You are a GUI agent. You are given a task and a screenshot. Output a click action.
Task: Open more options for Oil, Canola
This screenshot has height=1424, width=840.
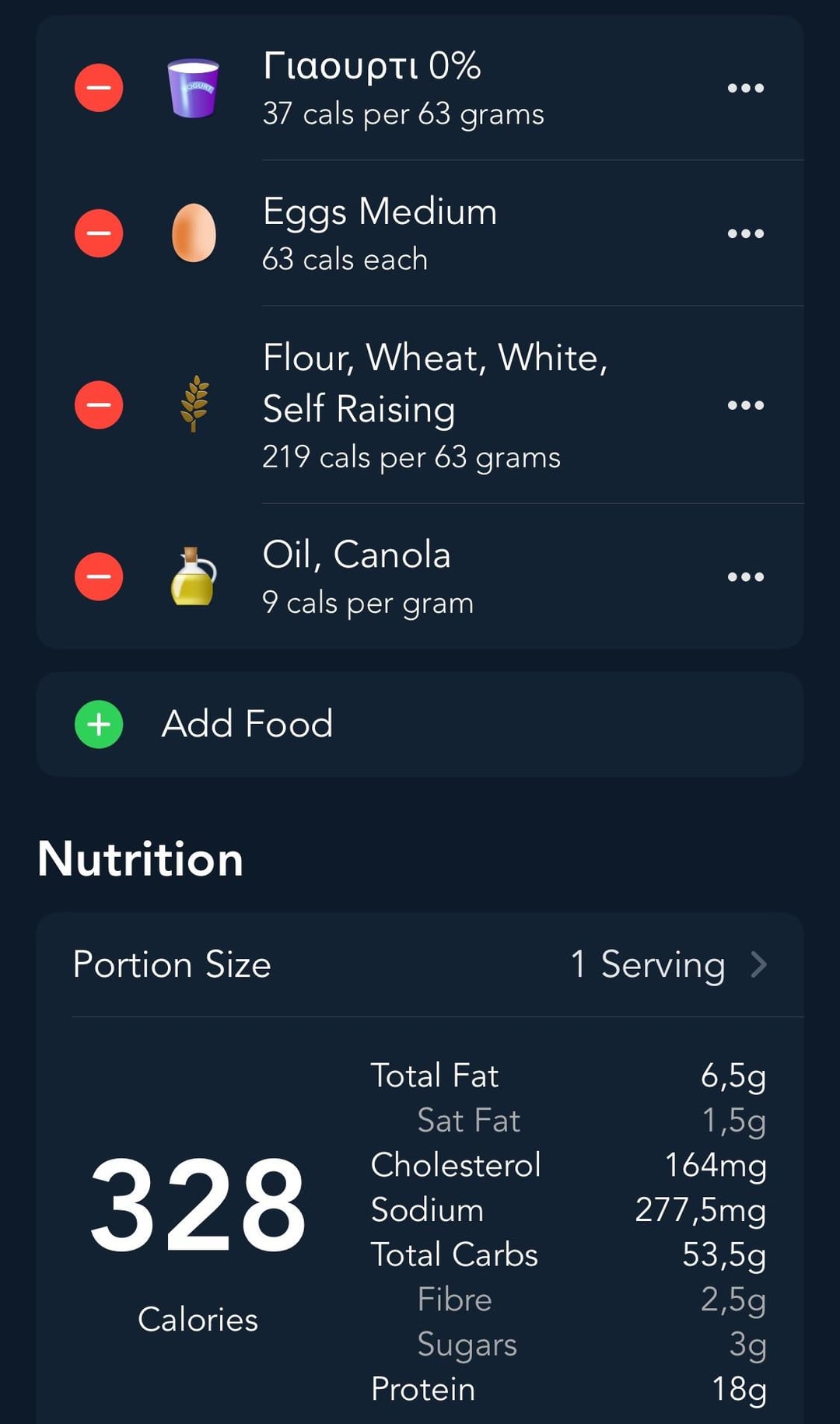(745, 577)
